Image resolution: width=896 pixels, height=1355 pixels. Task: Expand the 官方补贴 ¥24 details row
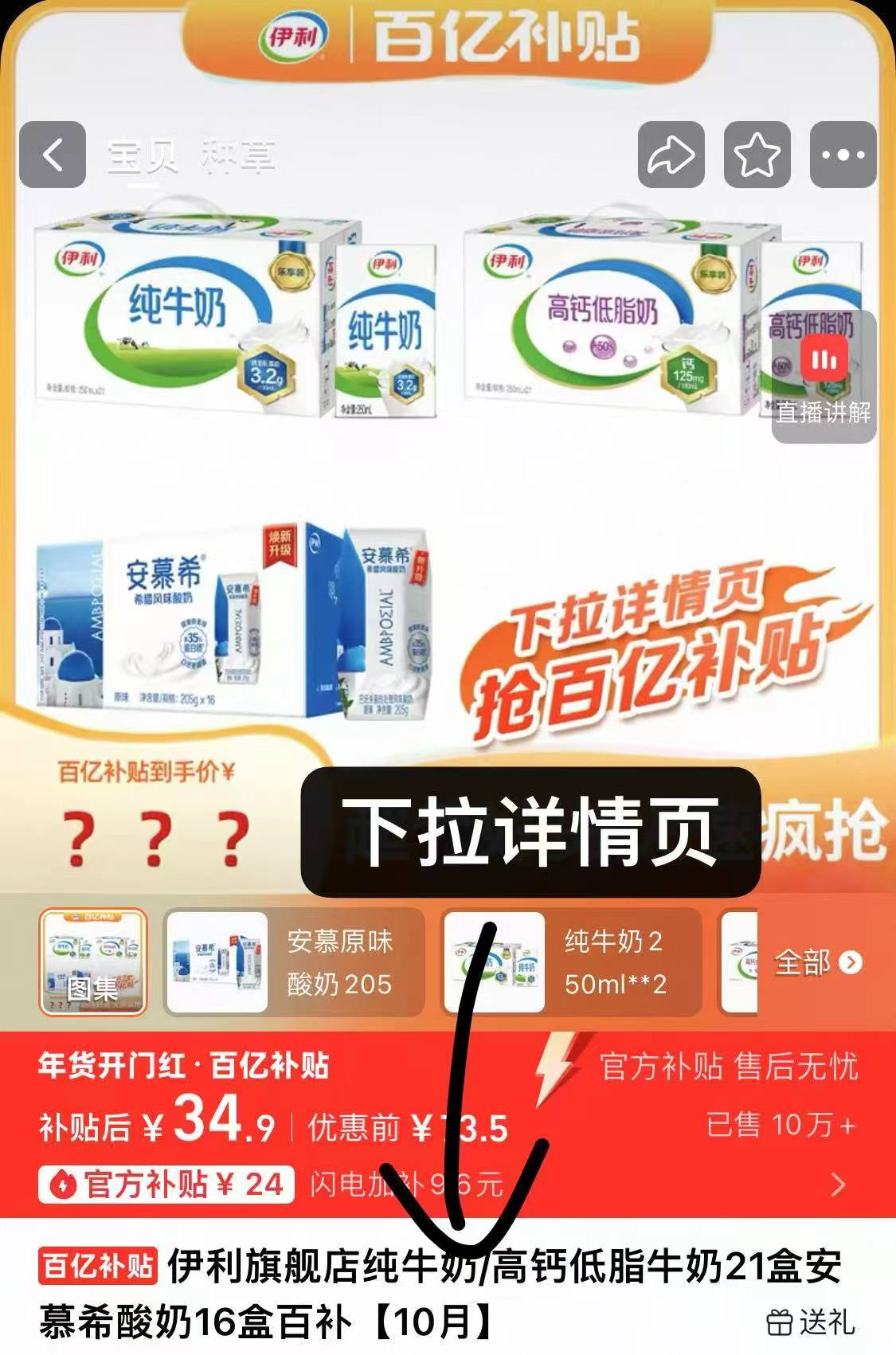(x=448, y=1185)
